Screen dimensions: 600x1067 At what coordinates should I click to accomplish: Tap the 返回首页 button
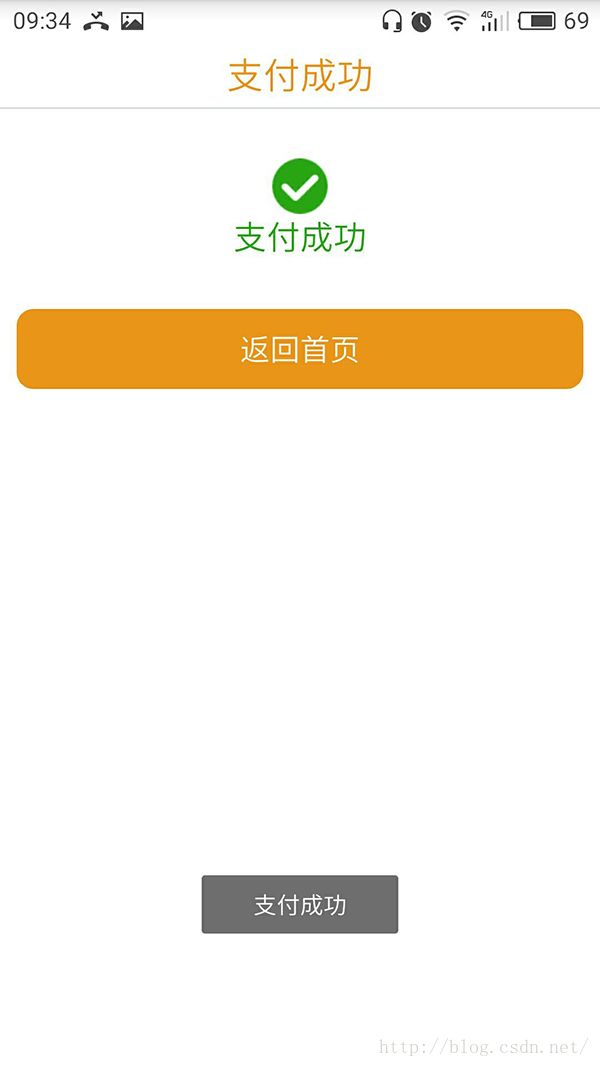[300, 349]
